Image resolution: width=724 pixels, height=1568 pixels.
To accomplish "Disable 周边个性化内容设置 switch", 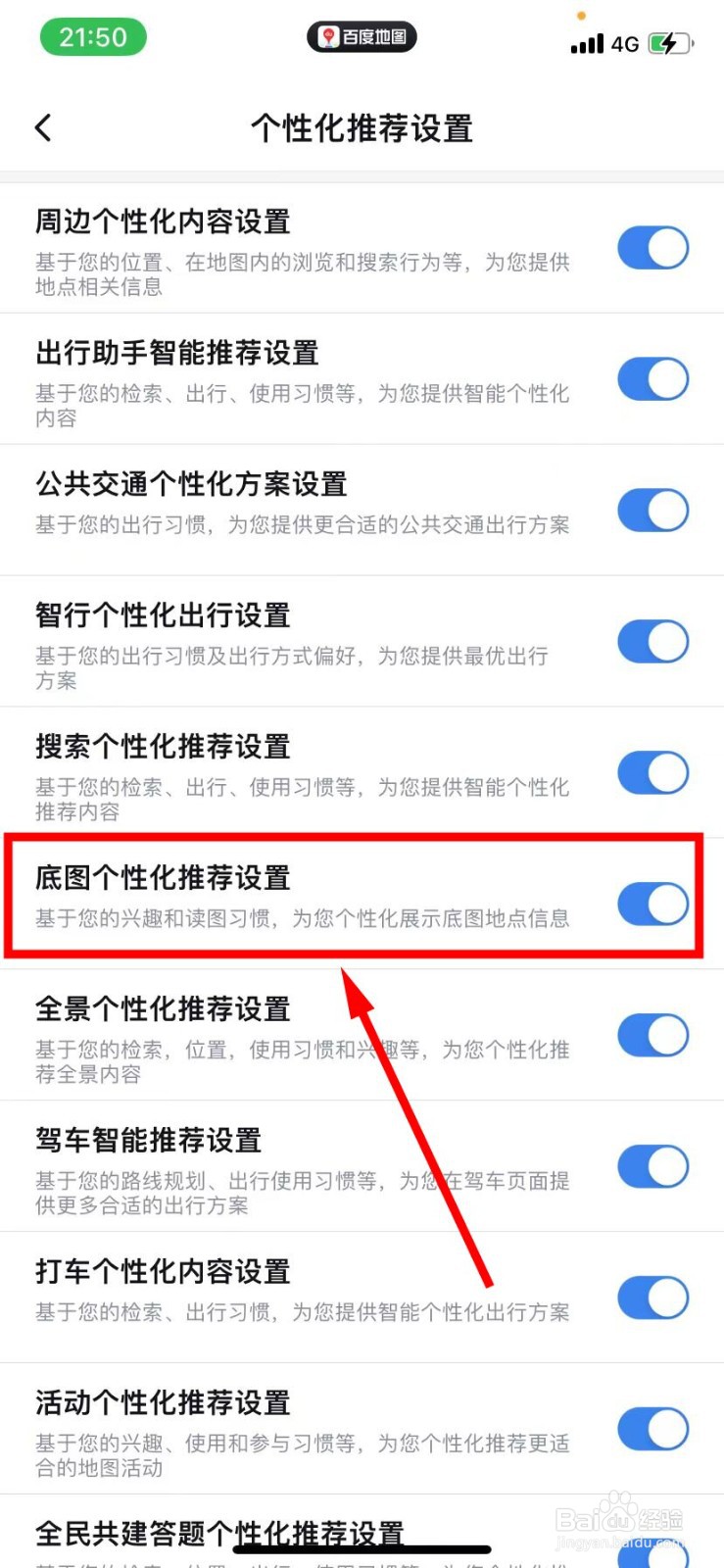I will [652, 247].
